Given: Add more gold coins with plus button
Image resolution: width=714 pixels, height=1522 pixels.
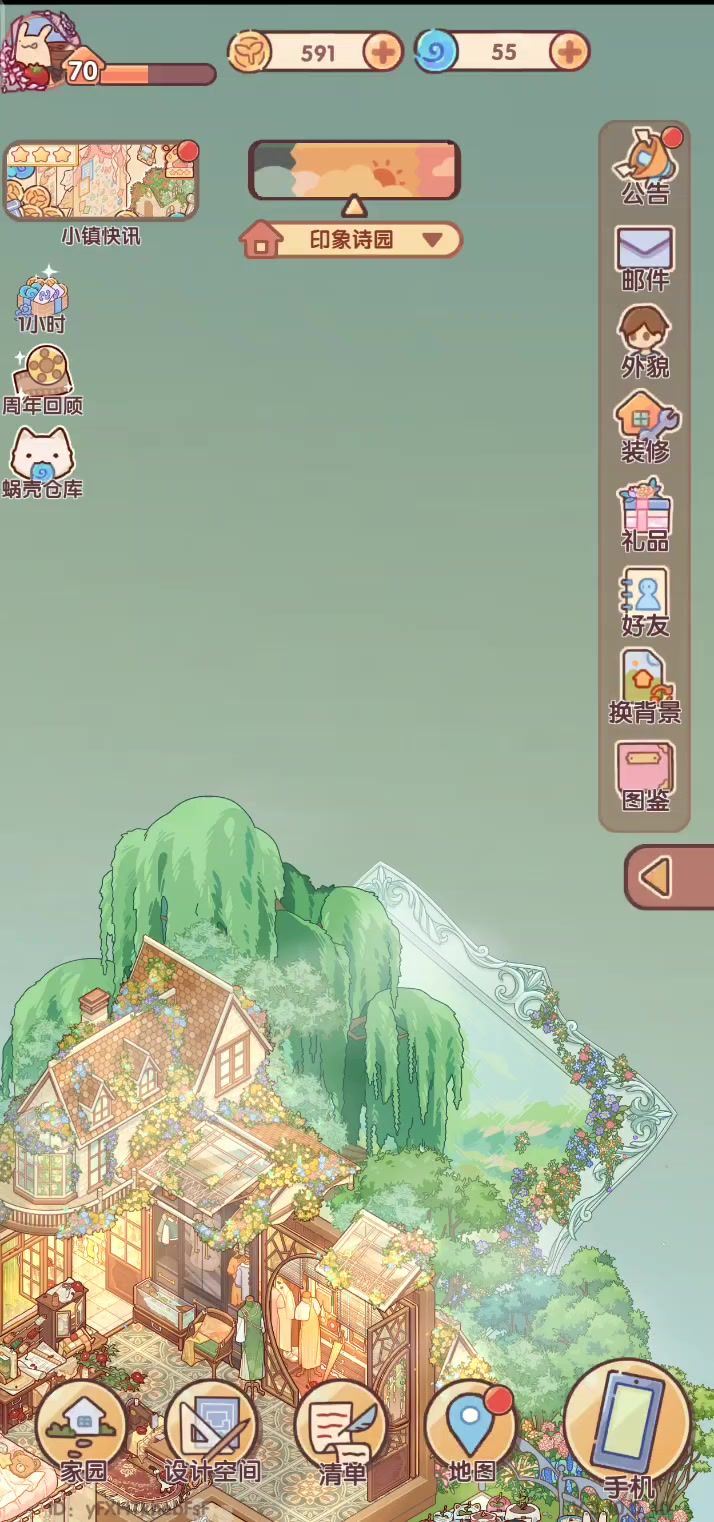Looking at the screenshot, I should 383,52.
